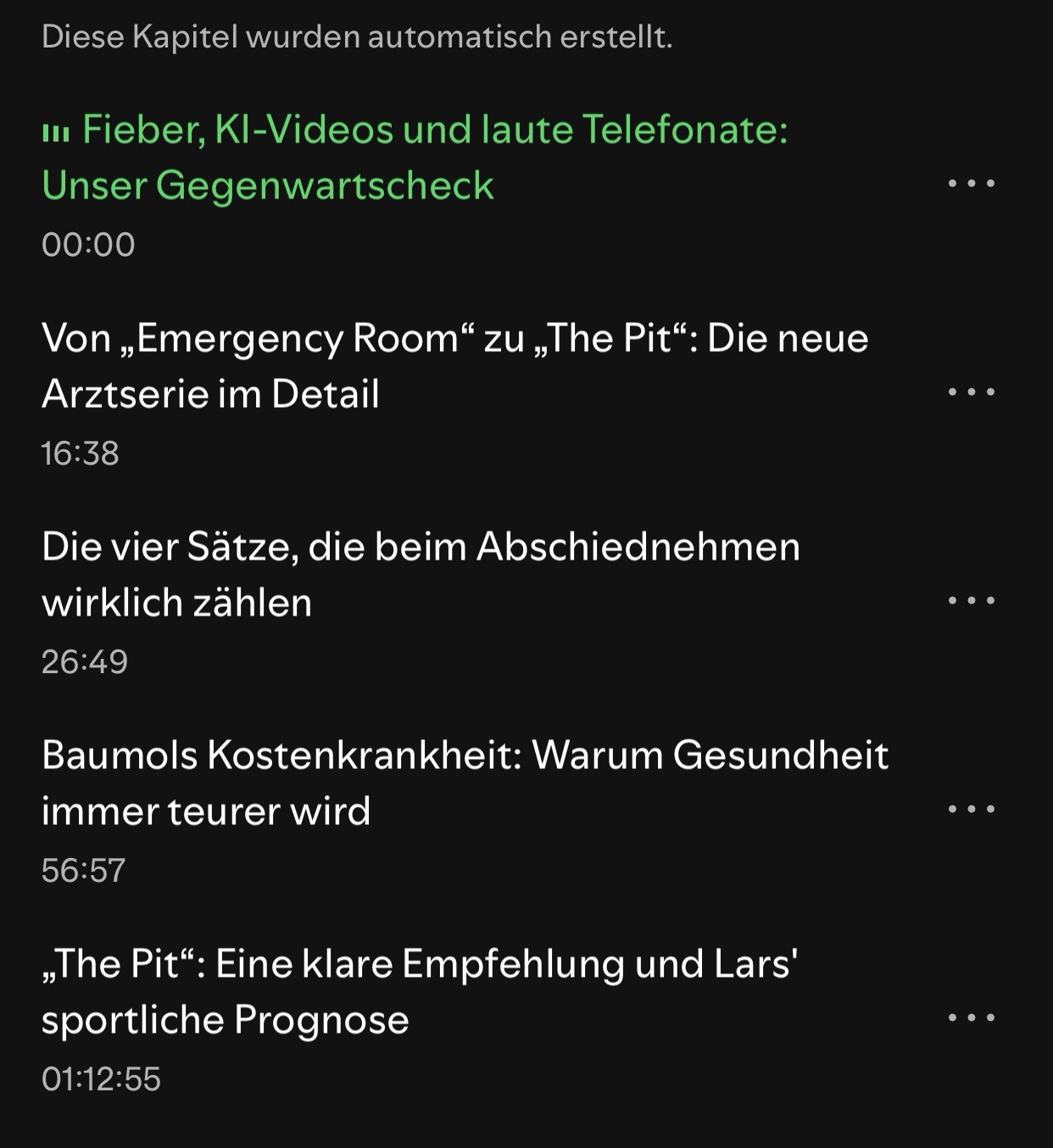
Task: Go to chapter about Lars' sportliche Prognose
Action: pos(420,991)
